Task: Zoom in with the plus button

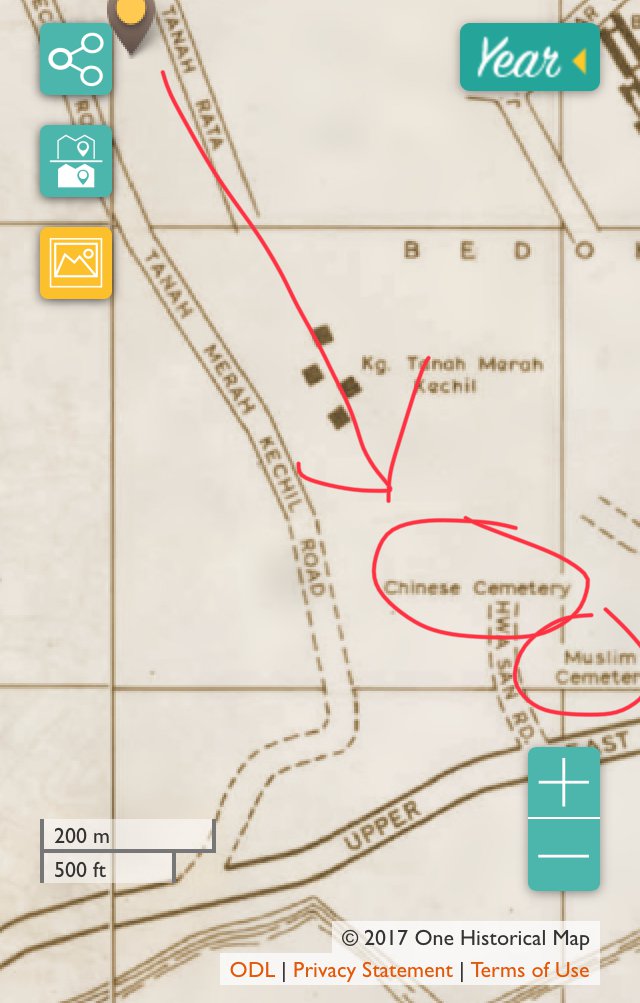Action: [564, 782]
